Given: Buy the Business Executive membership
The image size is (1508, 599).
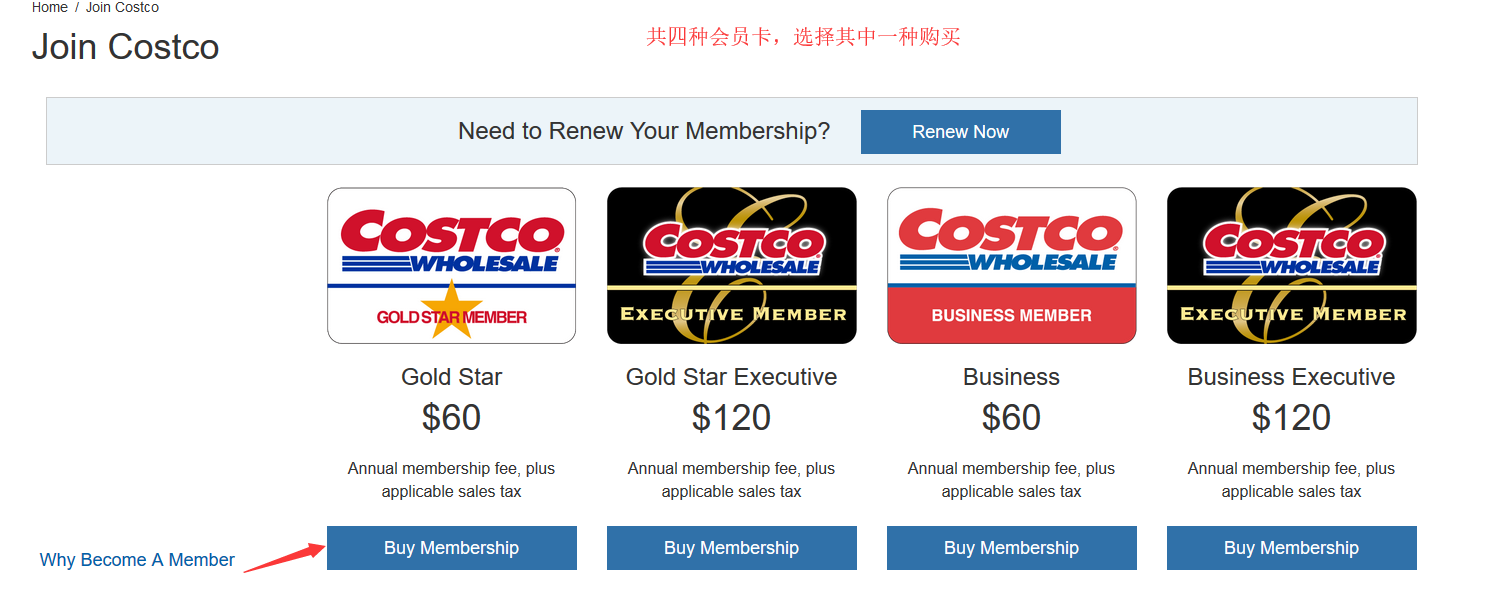Looking at the screenshot, I should click(x=1291, y=548).
